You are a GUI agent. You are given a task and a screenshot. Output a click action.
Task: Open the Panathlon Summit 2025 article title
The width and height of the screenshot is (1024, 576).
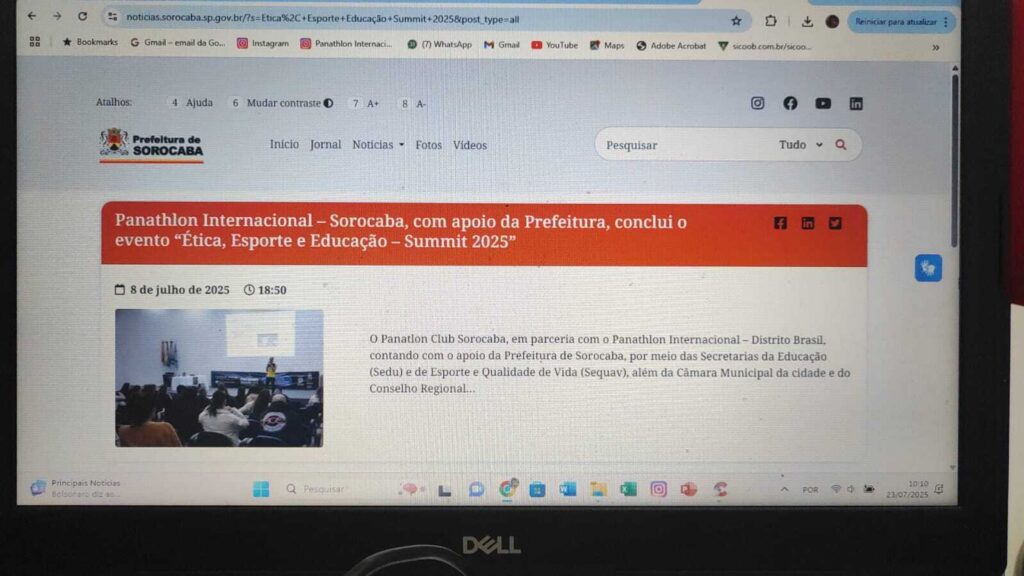click(400, 232)
